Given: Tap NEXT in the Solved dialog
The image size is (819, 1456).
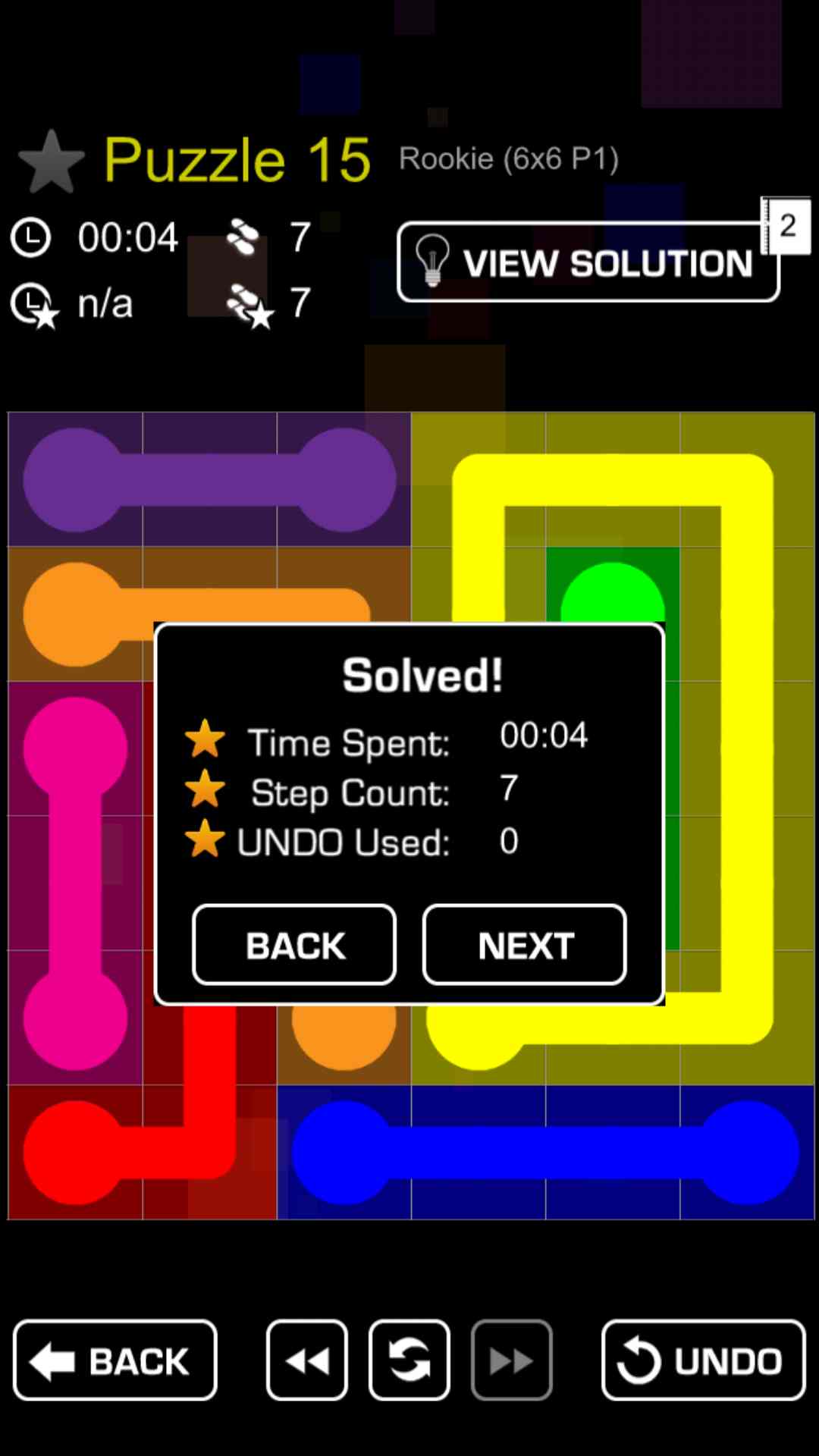Looking at the screenshot, I should [524, 945].
